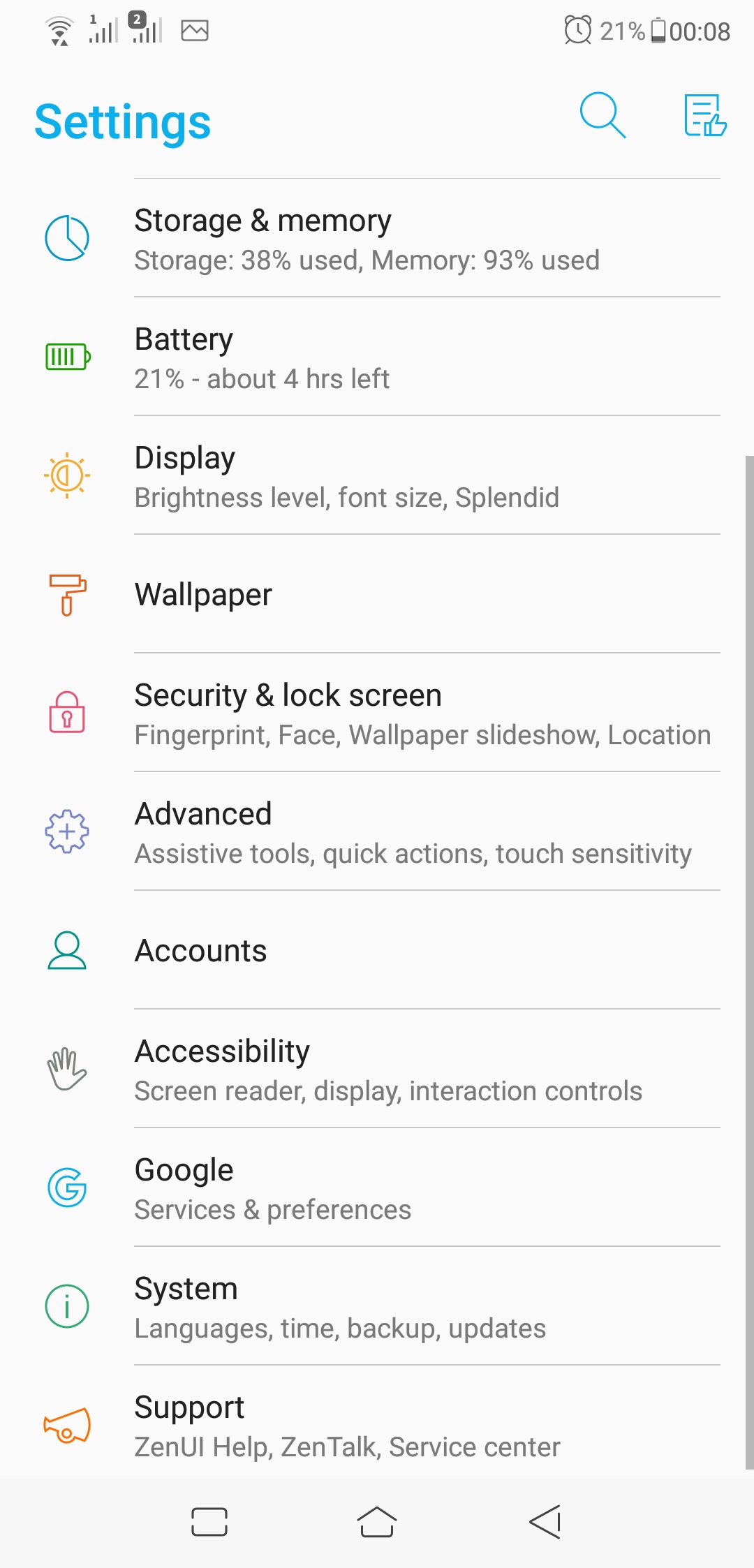
Task: Open Storage & memory settings
Action: [x=377, y=238]
